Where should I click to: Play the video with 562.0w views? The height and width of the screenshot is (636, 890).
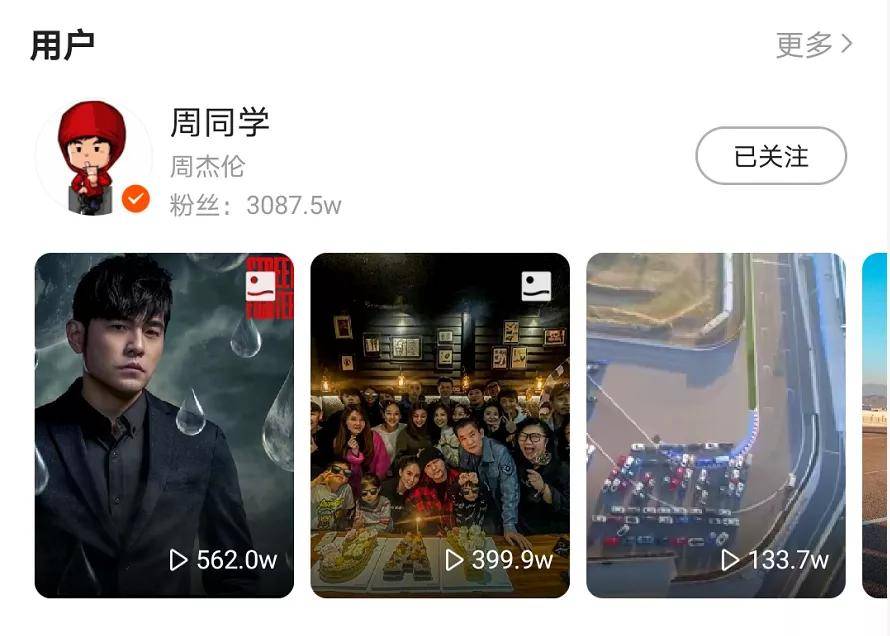tap(164, 425)
